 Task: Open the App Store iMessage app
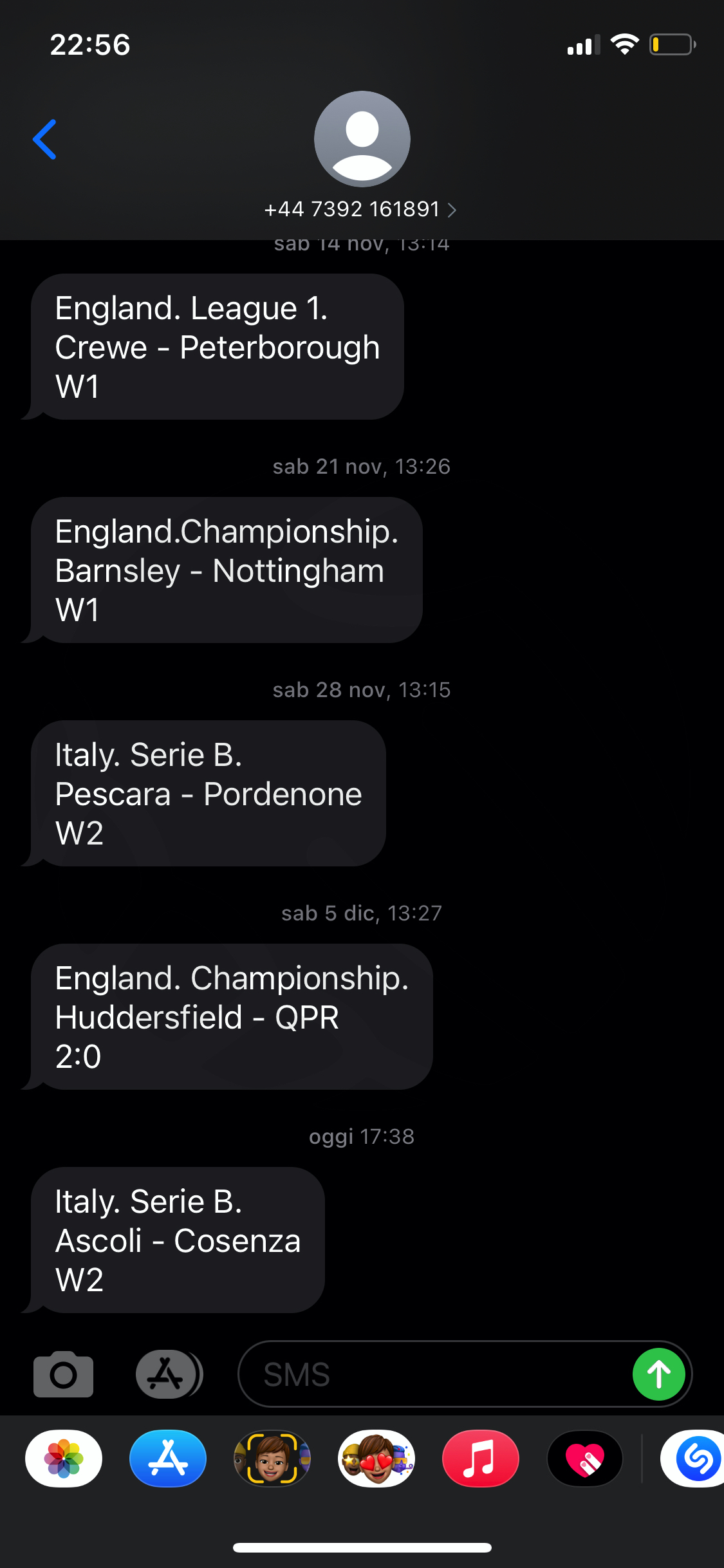click(168, 1459)
